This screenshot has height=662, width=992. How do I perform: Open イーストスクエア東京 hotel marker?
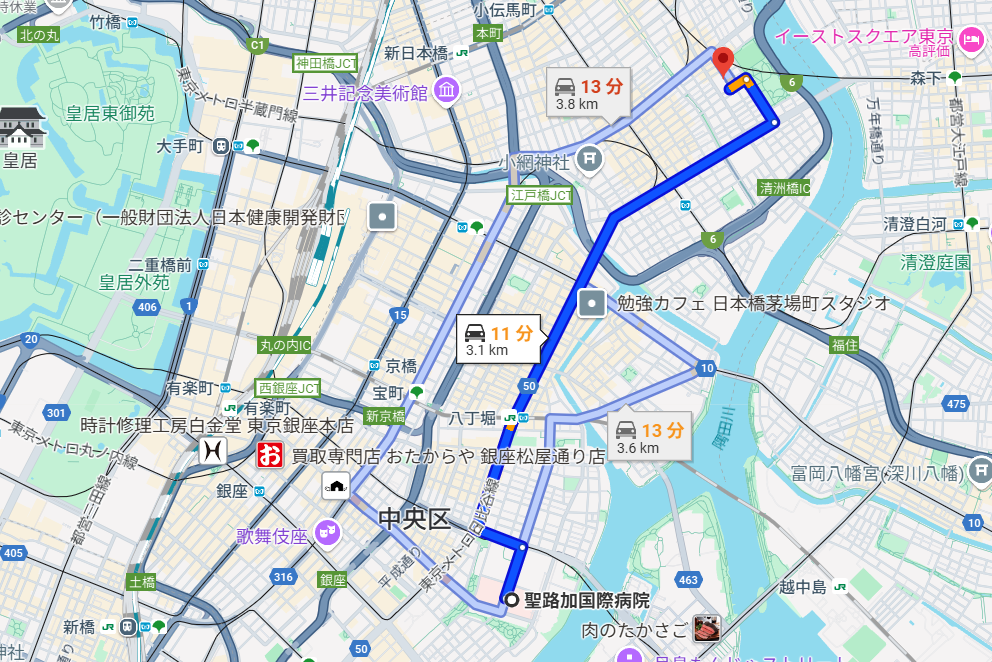969,39
